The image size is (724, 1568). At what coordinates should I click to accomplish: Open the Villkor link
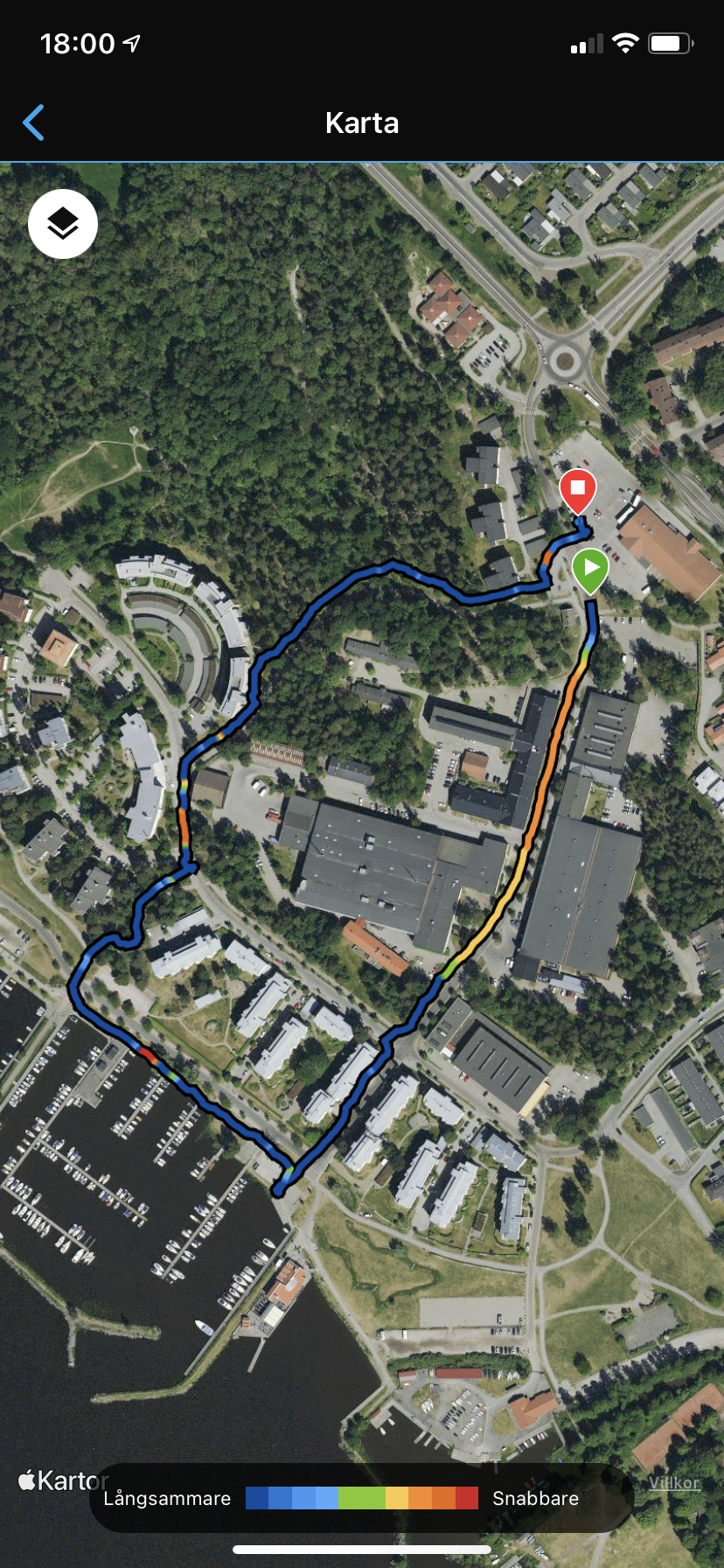(x=674, y=1482)
